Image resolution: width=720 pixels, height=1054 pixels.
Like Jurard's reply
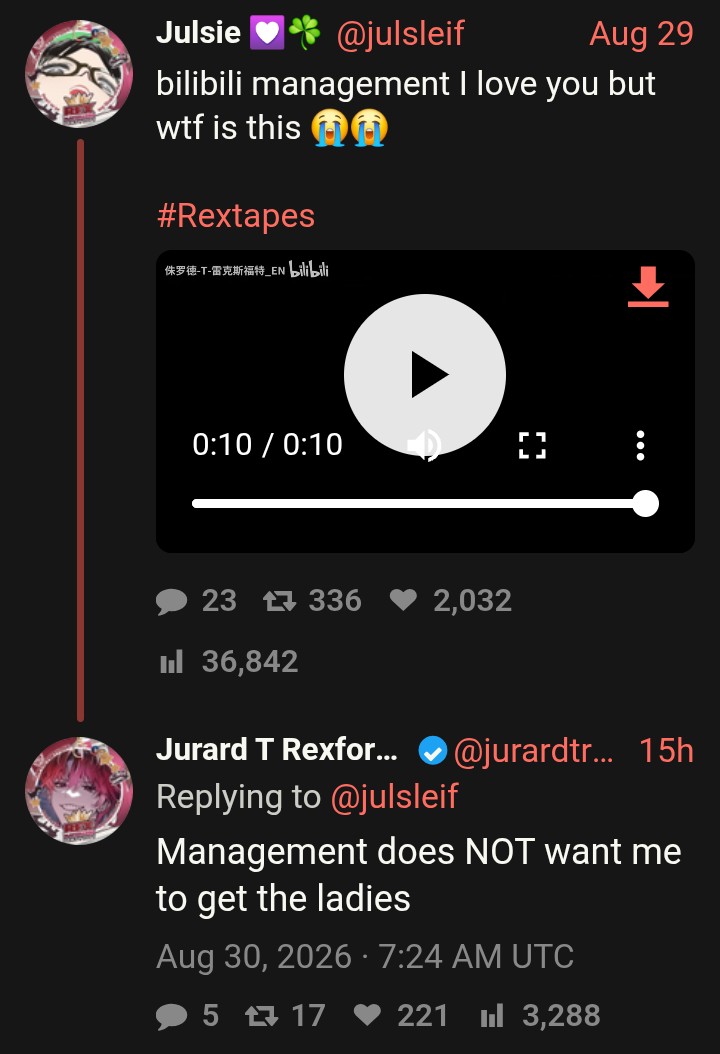tap(401, 1015)
